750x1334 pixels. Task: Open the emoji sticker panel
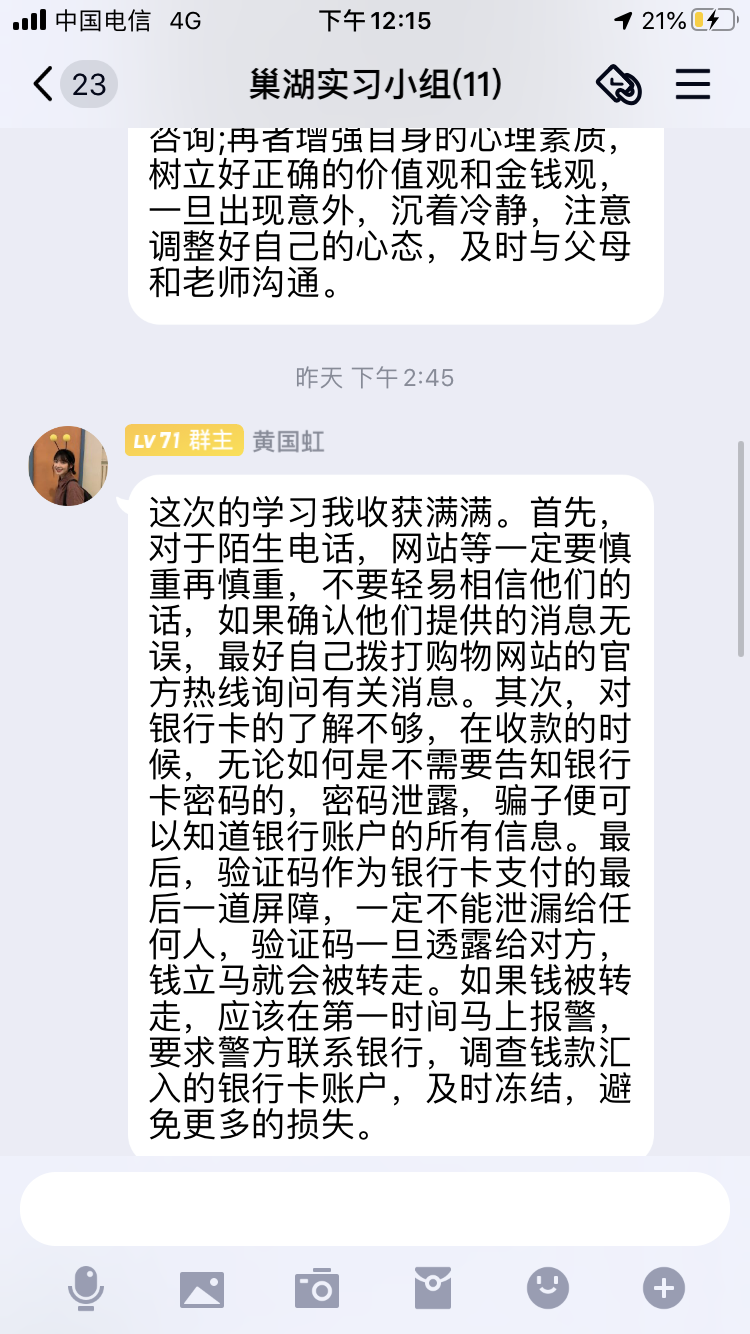[x=548, y=1288]
